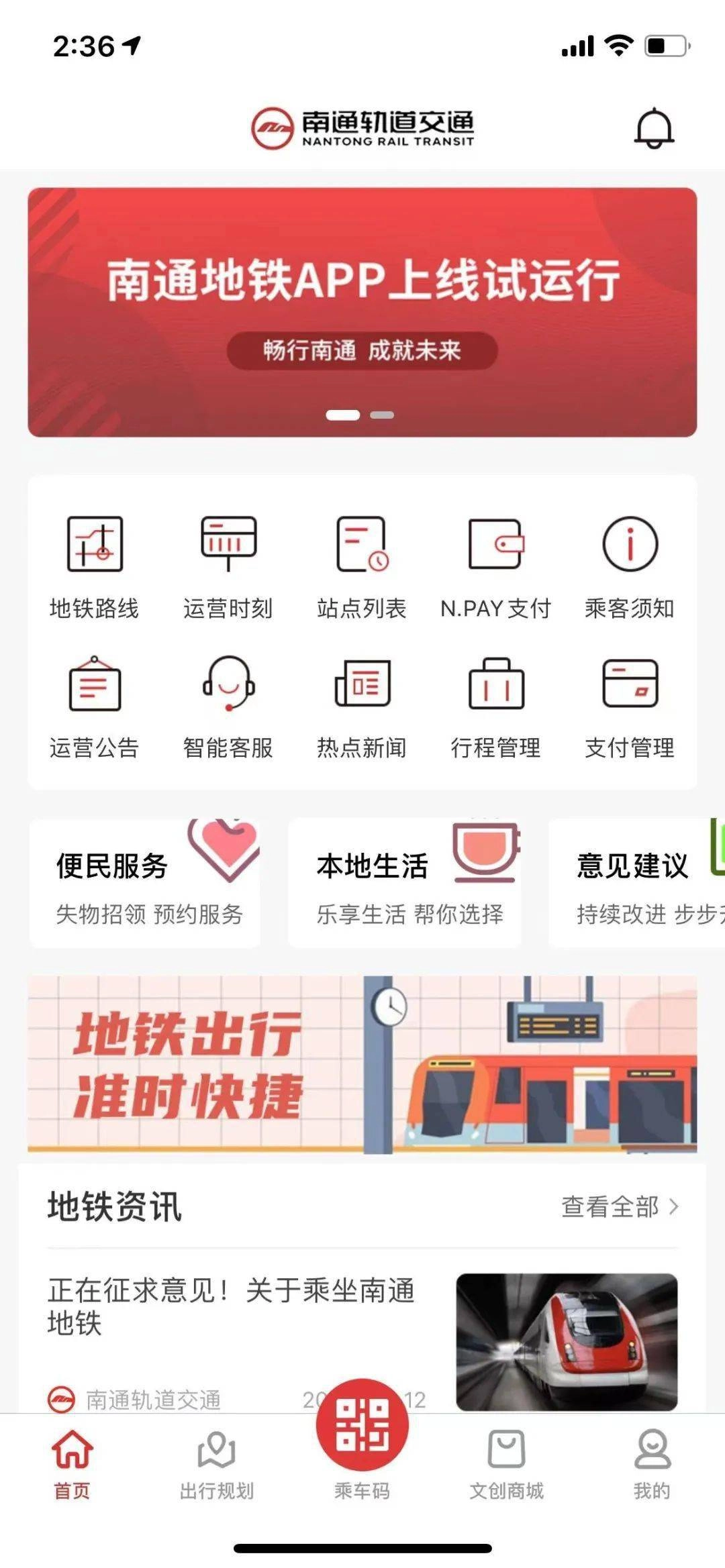Screen dimensions: 725x1568
Task: Tap 查看全部 to view all news
Action: (x=619, y=1207)
